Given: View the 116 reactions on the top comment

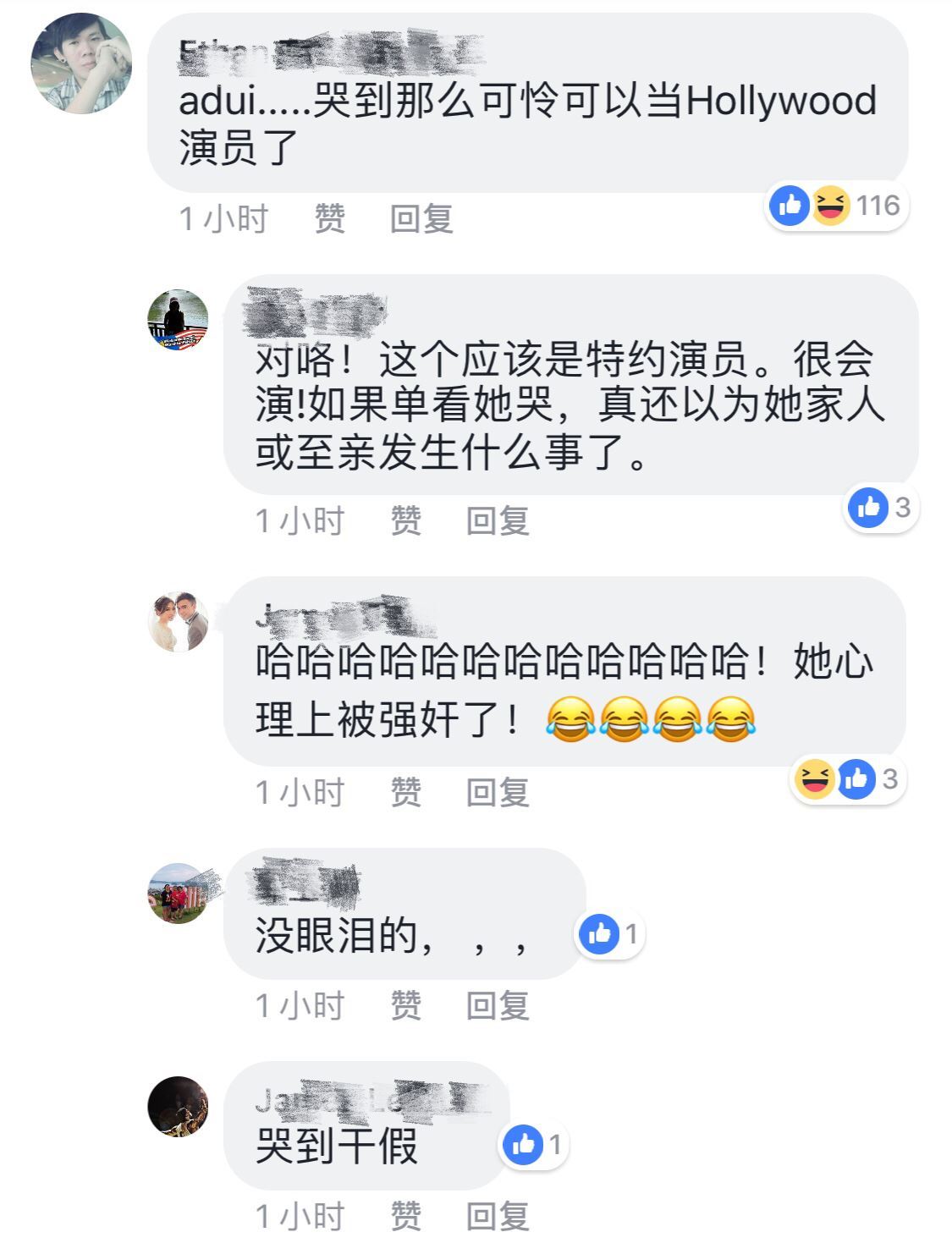Looking at the screenshot, I should point(836,206).
